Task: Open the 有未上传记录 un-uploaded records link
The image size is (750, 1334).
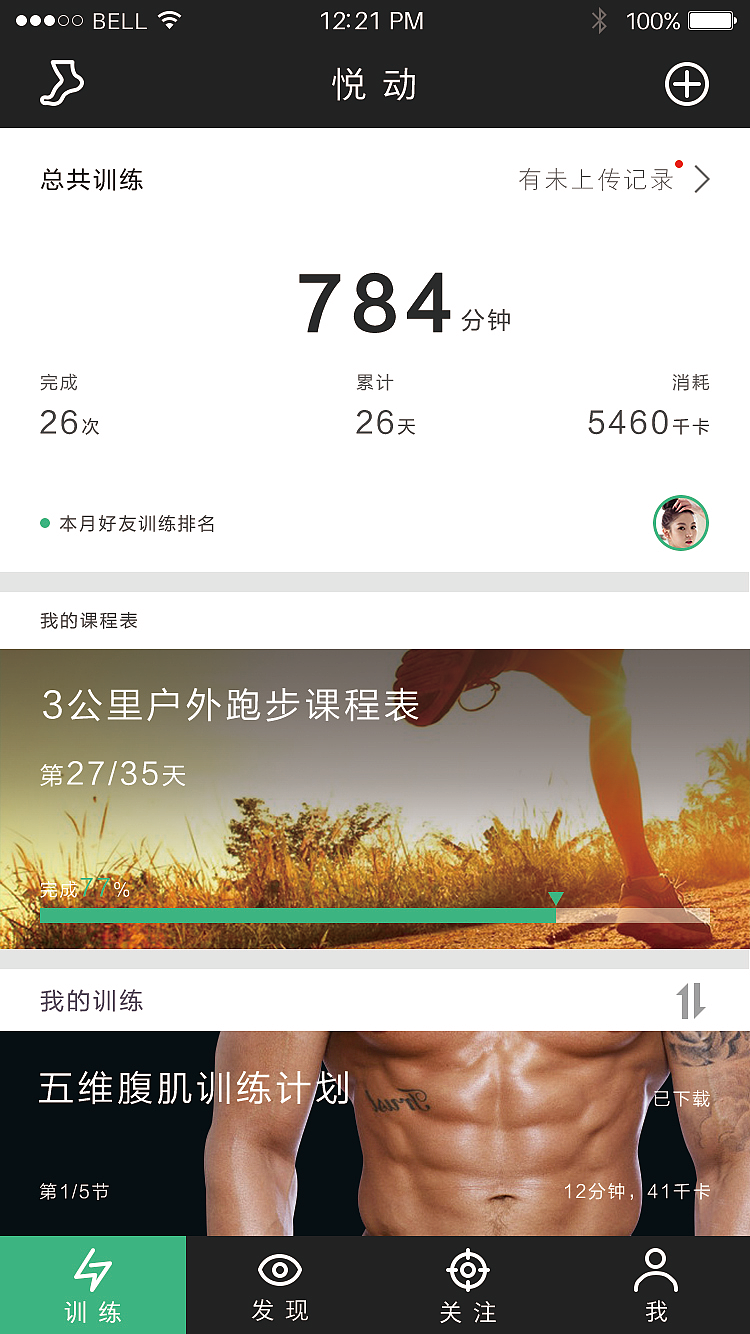Action: (613, 180)
